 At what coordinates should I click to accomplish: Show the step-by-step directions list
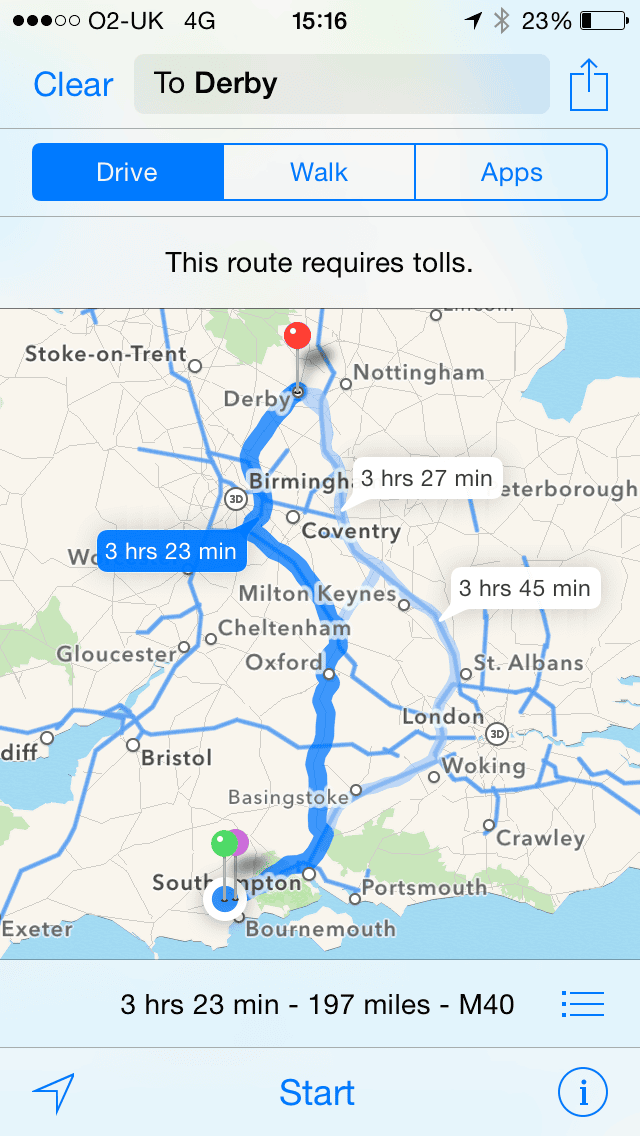click(583, 1004)
